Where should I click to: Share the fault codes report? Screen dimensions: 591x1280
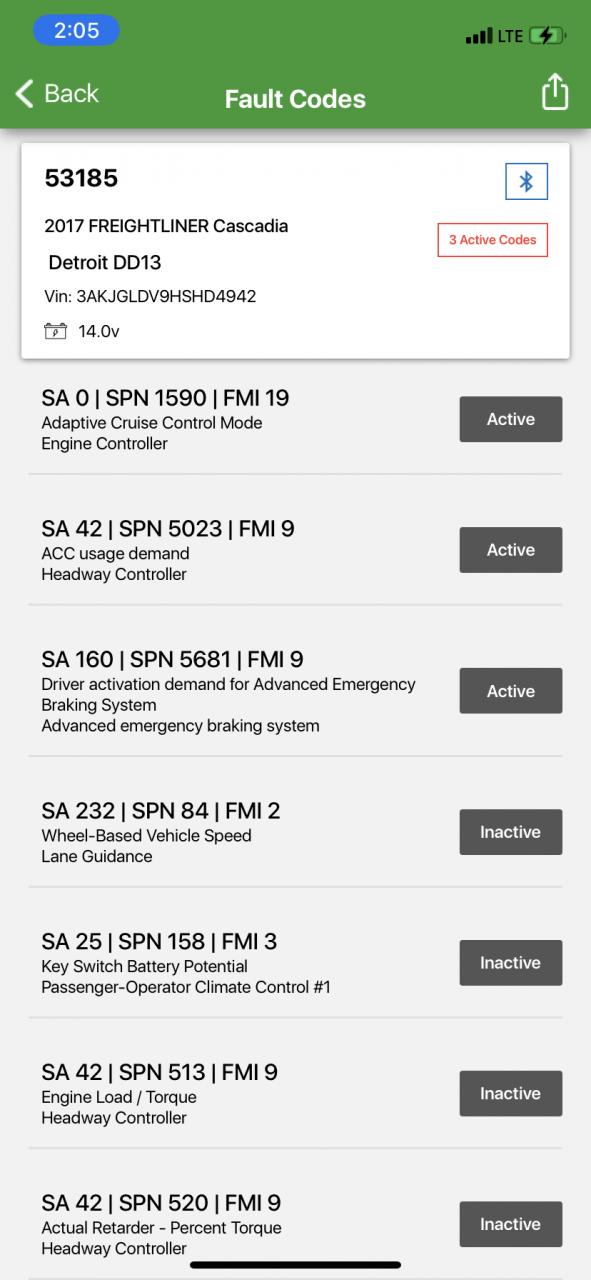pyautogui.click(x=555, y=92)
